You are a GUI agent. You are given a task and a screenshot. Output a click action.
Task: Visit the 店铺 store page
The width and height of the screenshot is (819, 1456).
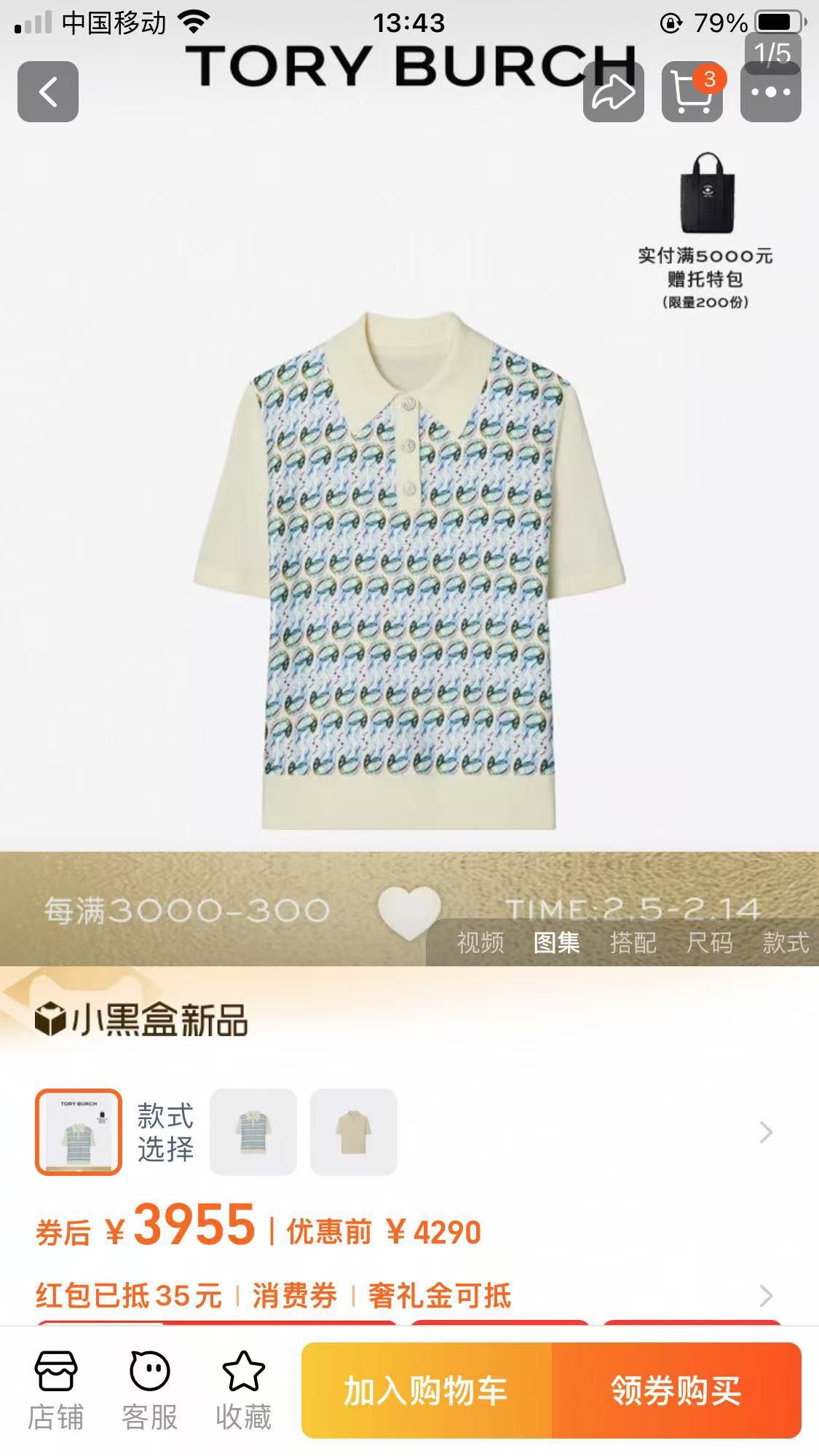pyautogui.click(x=55, y=1391)
